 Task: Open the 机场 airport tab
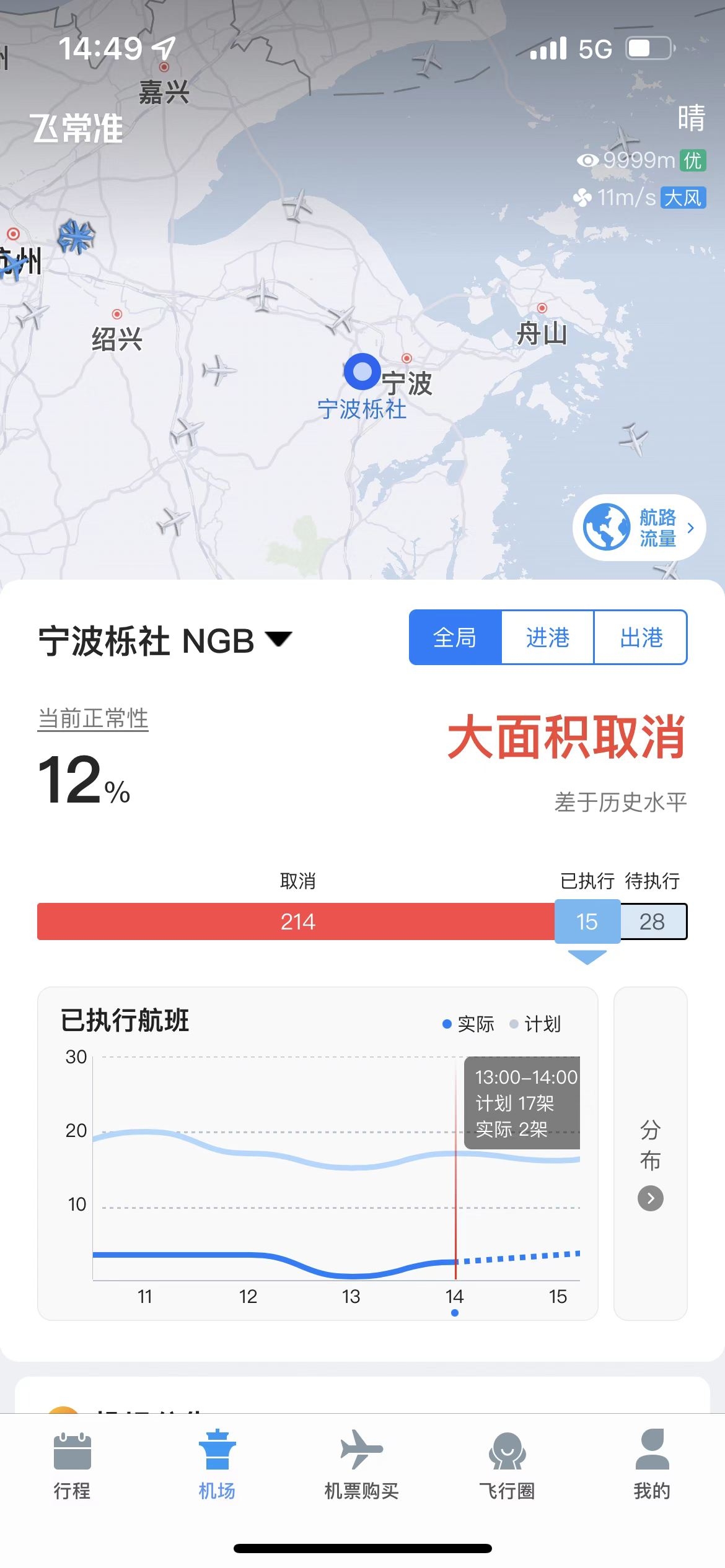click(217, 1465)
